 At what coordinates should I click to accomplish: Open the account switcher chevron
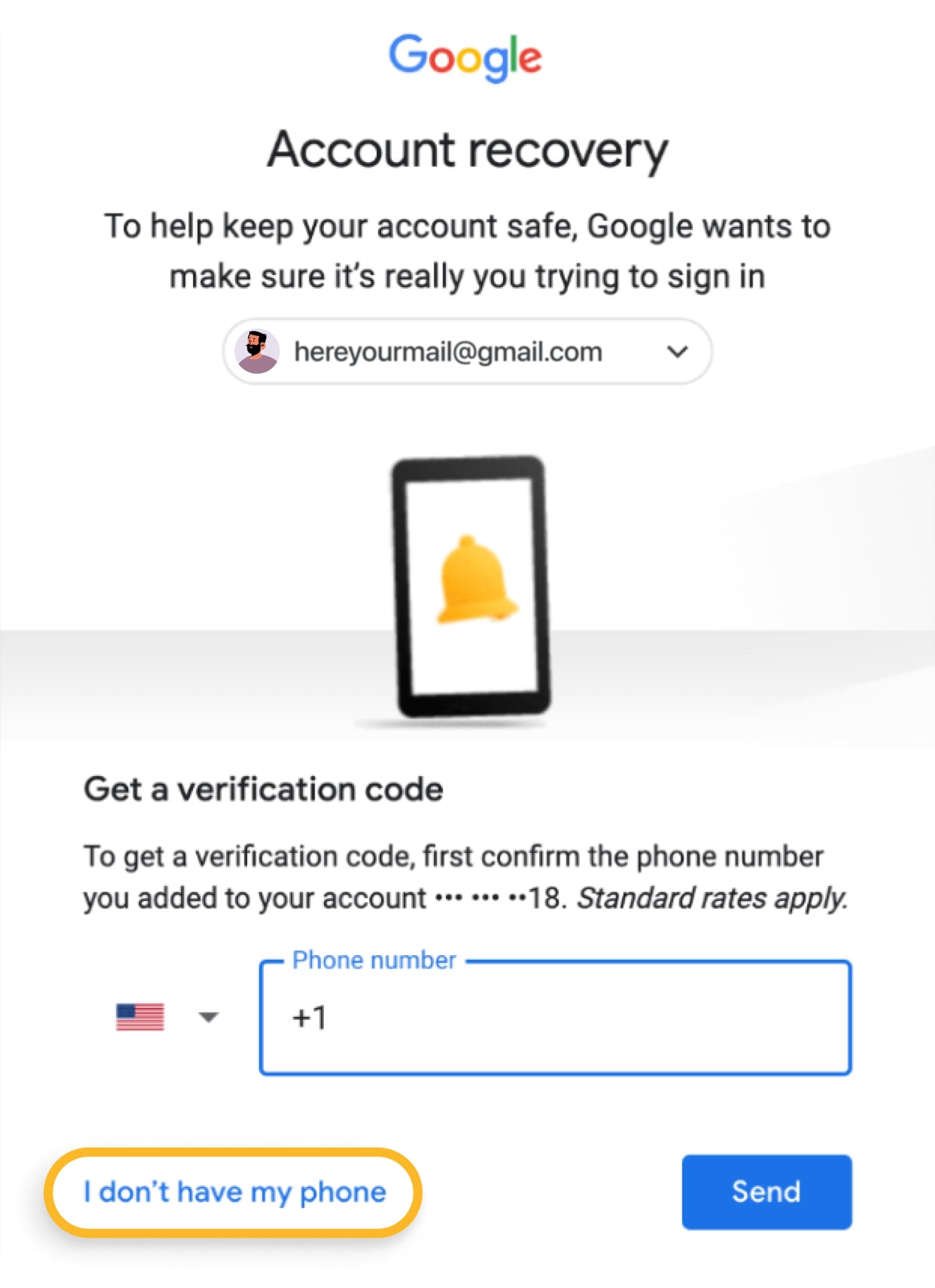(676, 351)
